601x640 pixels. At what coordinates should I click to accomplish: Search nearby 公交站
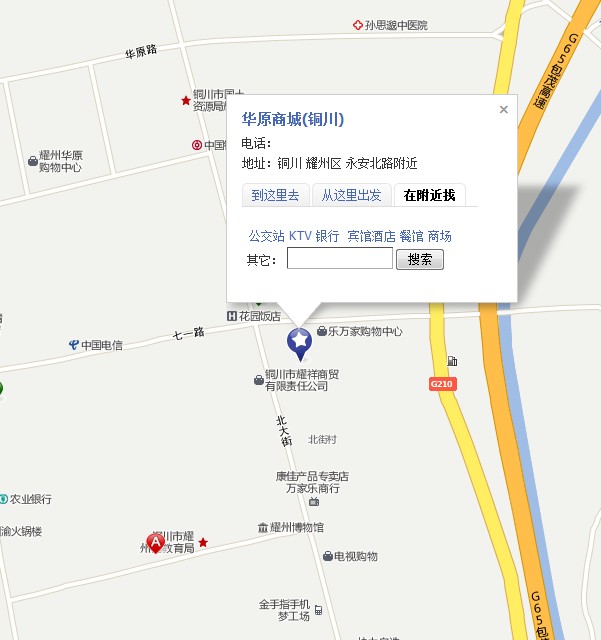coord(266,236)
